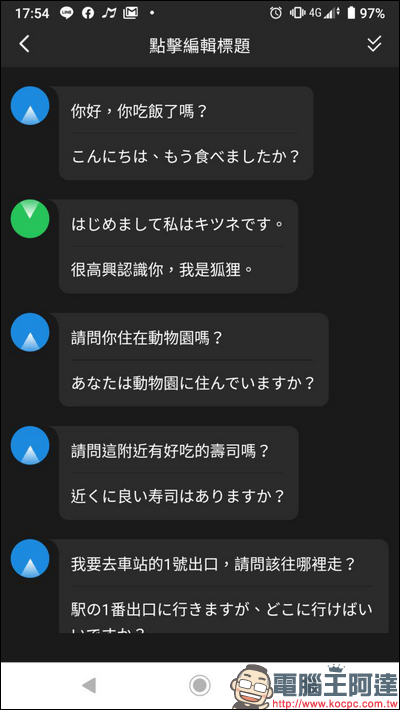Go back using the top-left arrow
Viewport: 400px width, 710px height.
click(x=24, y=44)
